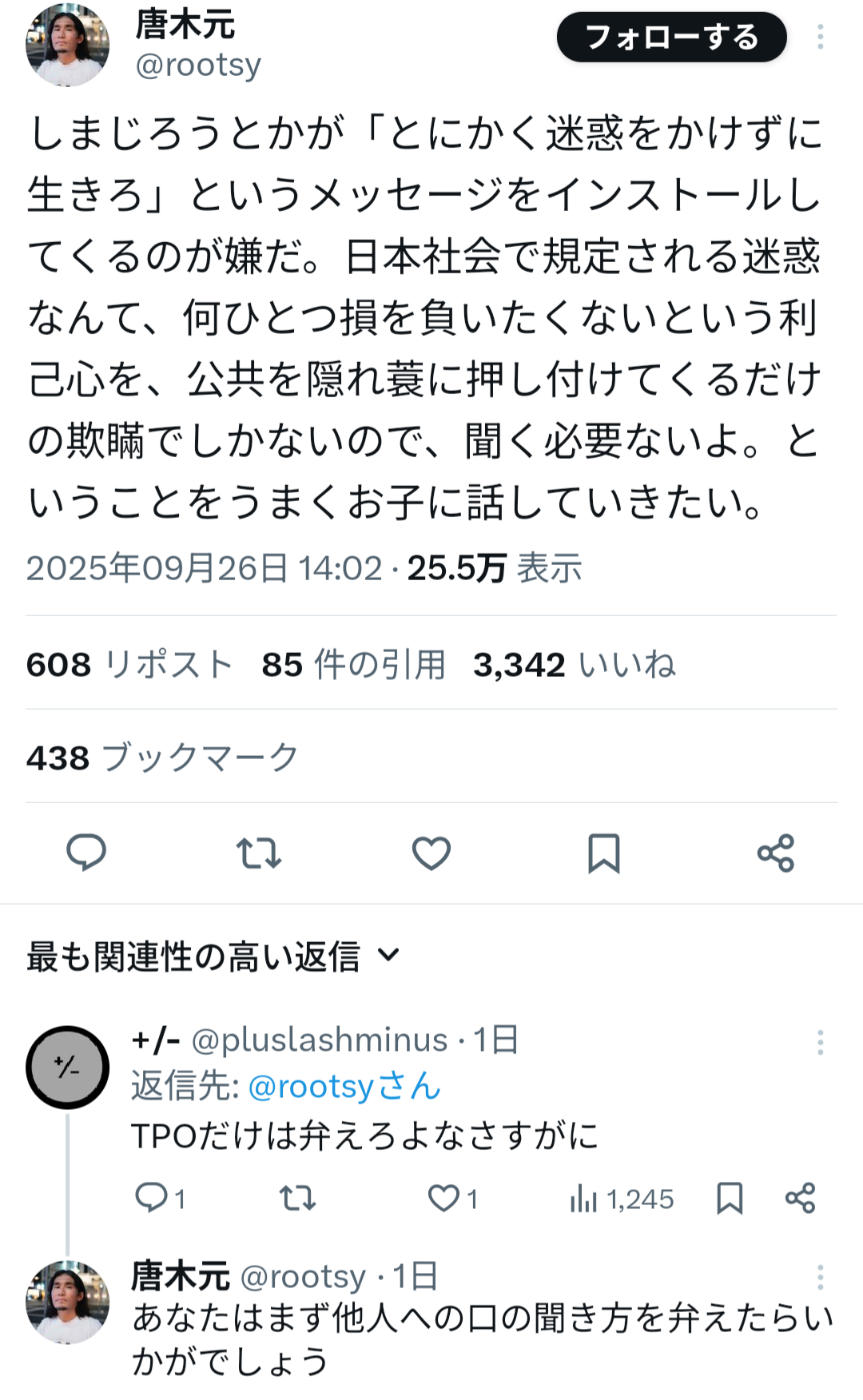Open the +/- user's avatar

click(x=67, y=1067)
